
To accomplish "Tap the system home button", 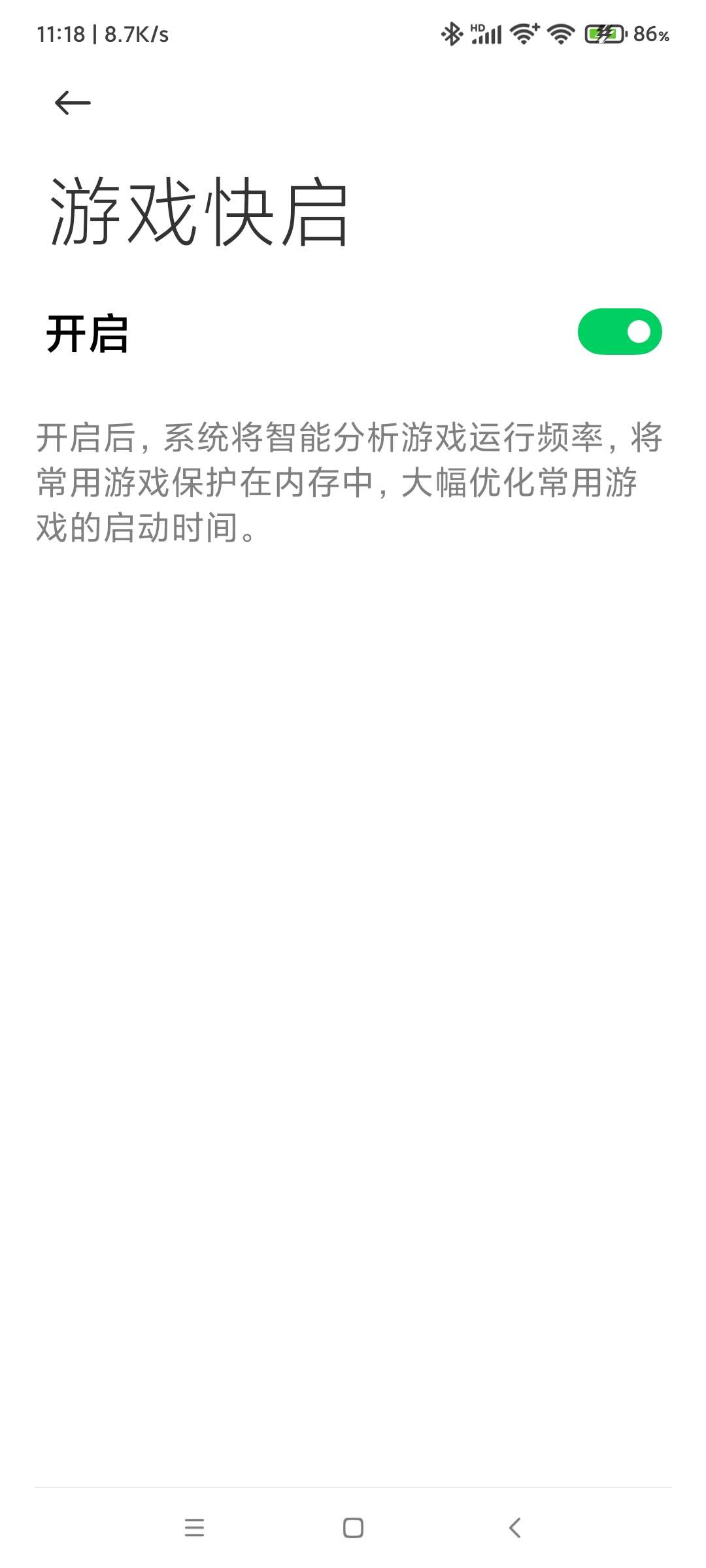I will click(353, 1527).
